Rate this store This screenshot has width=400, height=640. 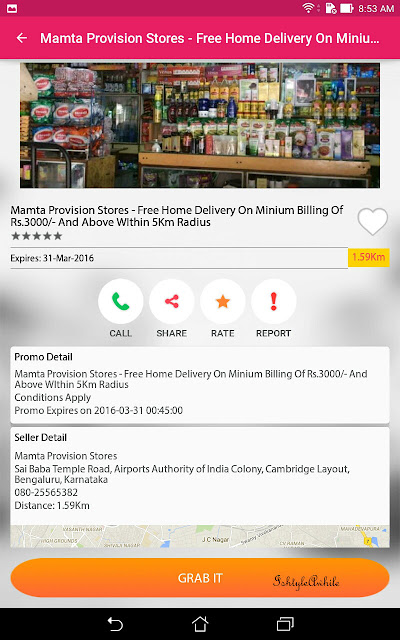click(222, 302)
